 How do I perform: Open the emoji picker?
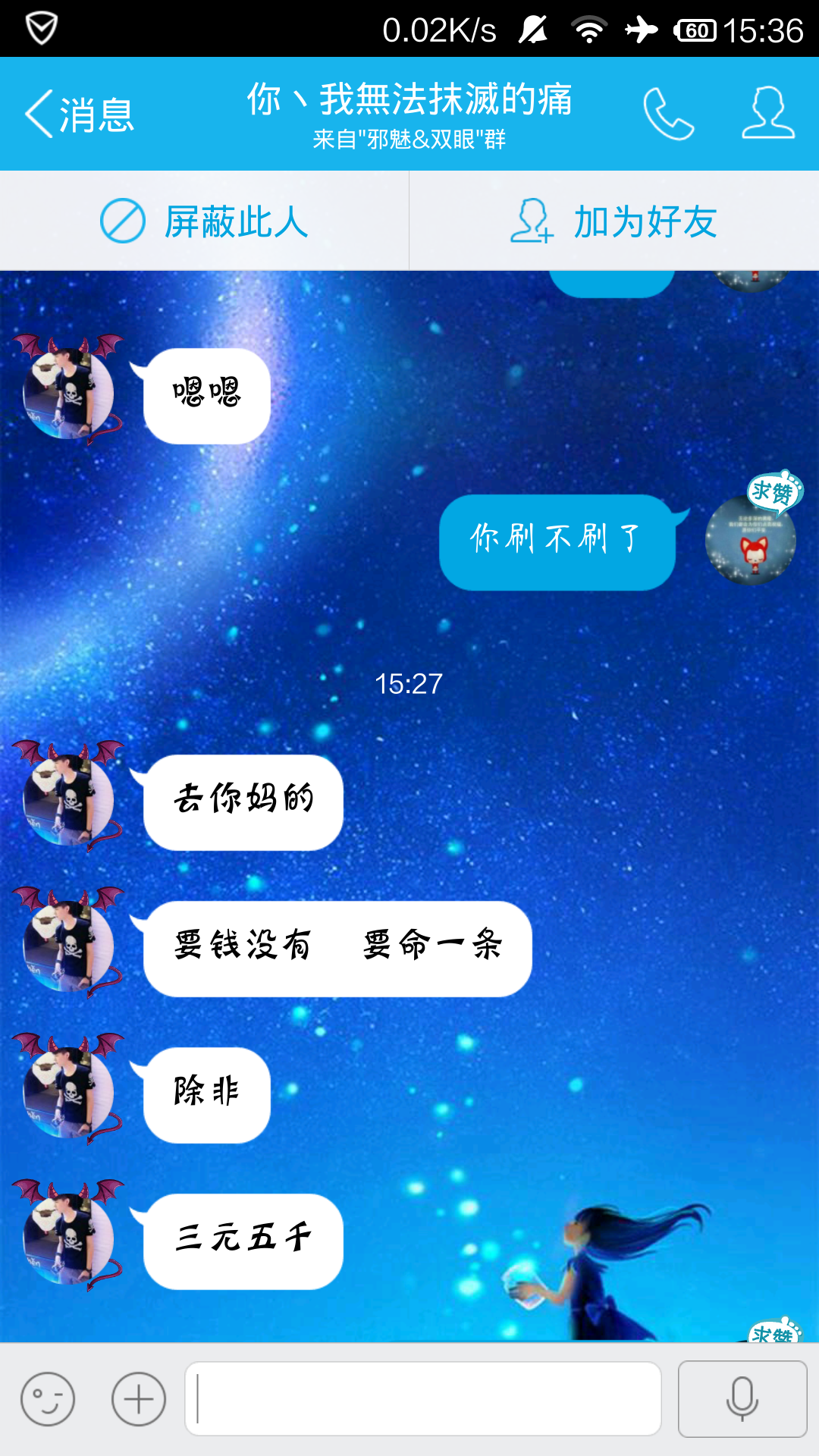(48, 1398)
